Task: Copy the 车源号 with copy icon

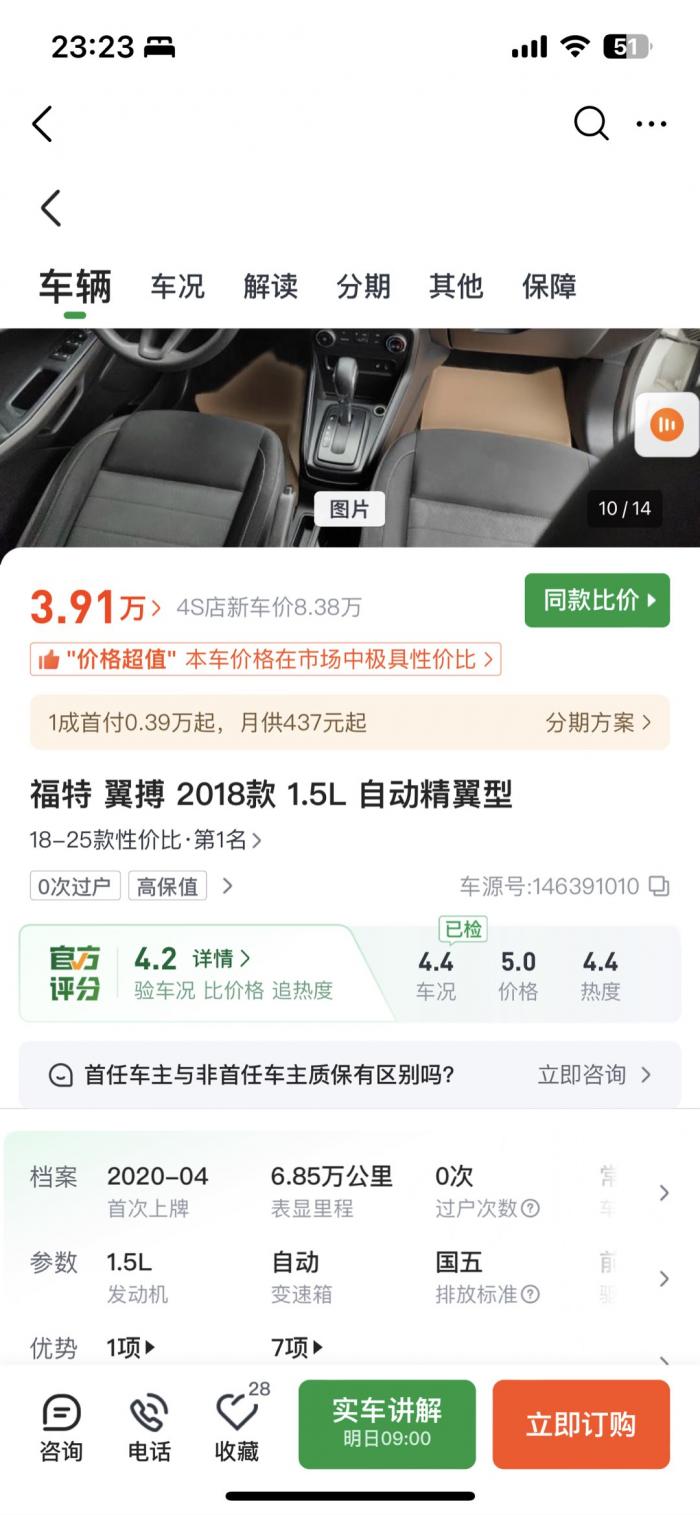Action: click(659, 886)
